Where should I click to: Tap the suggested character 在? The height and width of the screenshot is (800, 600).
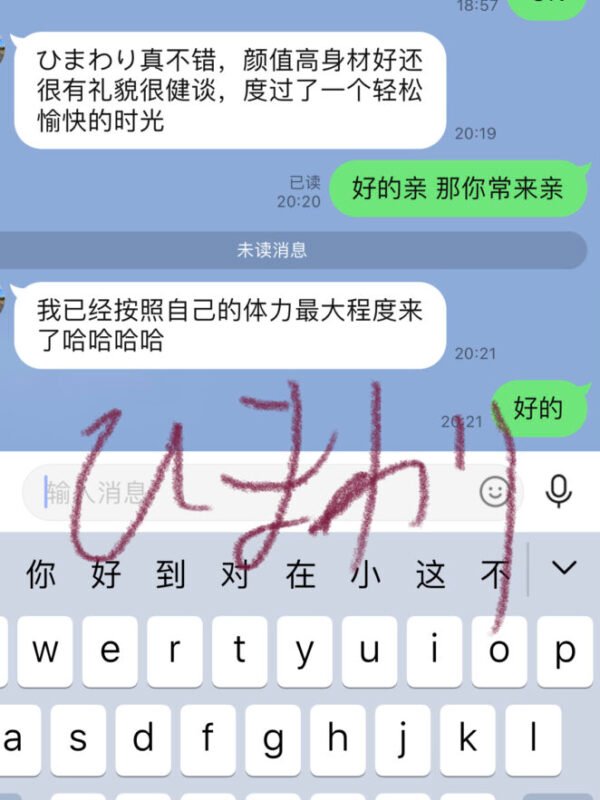300,573
